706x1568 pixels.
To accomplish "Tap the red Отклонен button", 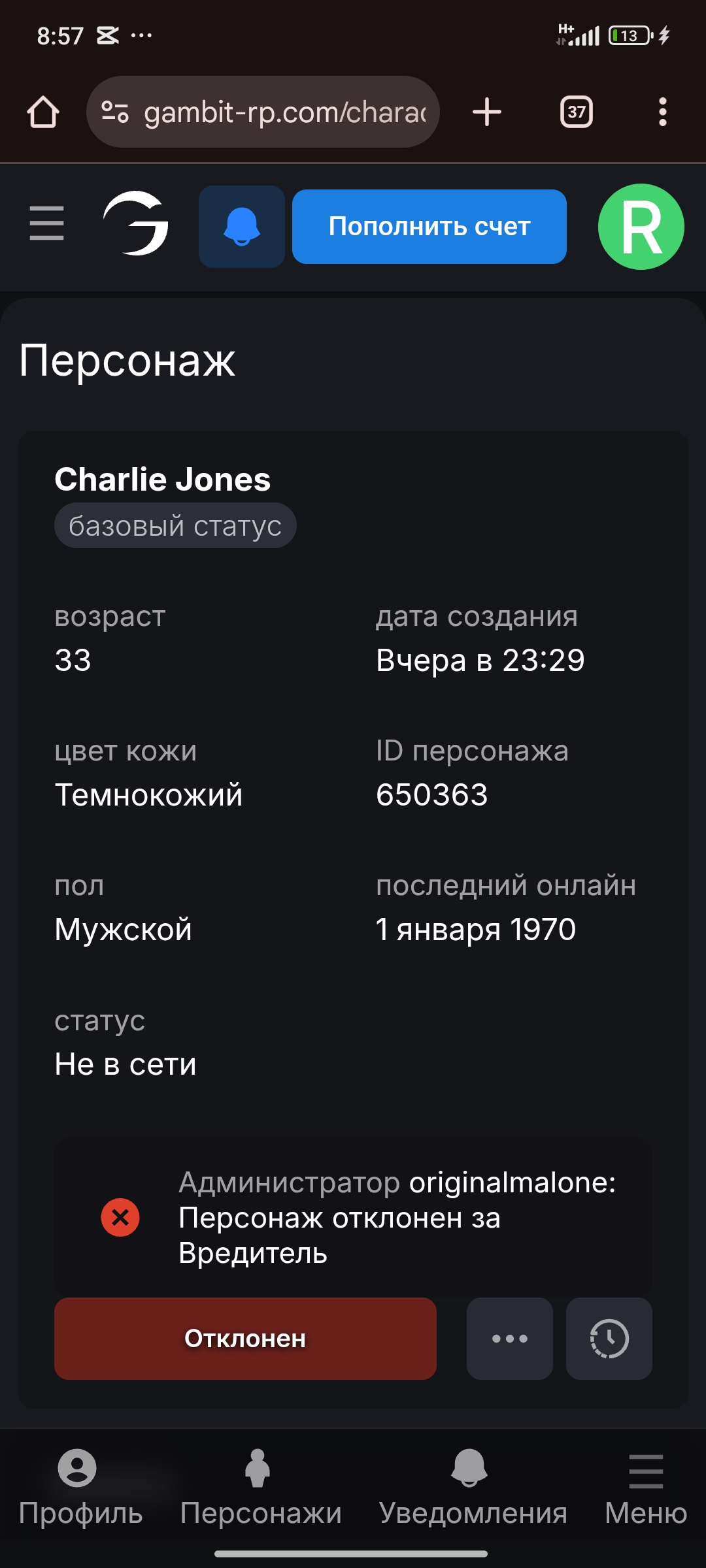I will (x=245, y=1339).
